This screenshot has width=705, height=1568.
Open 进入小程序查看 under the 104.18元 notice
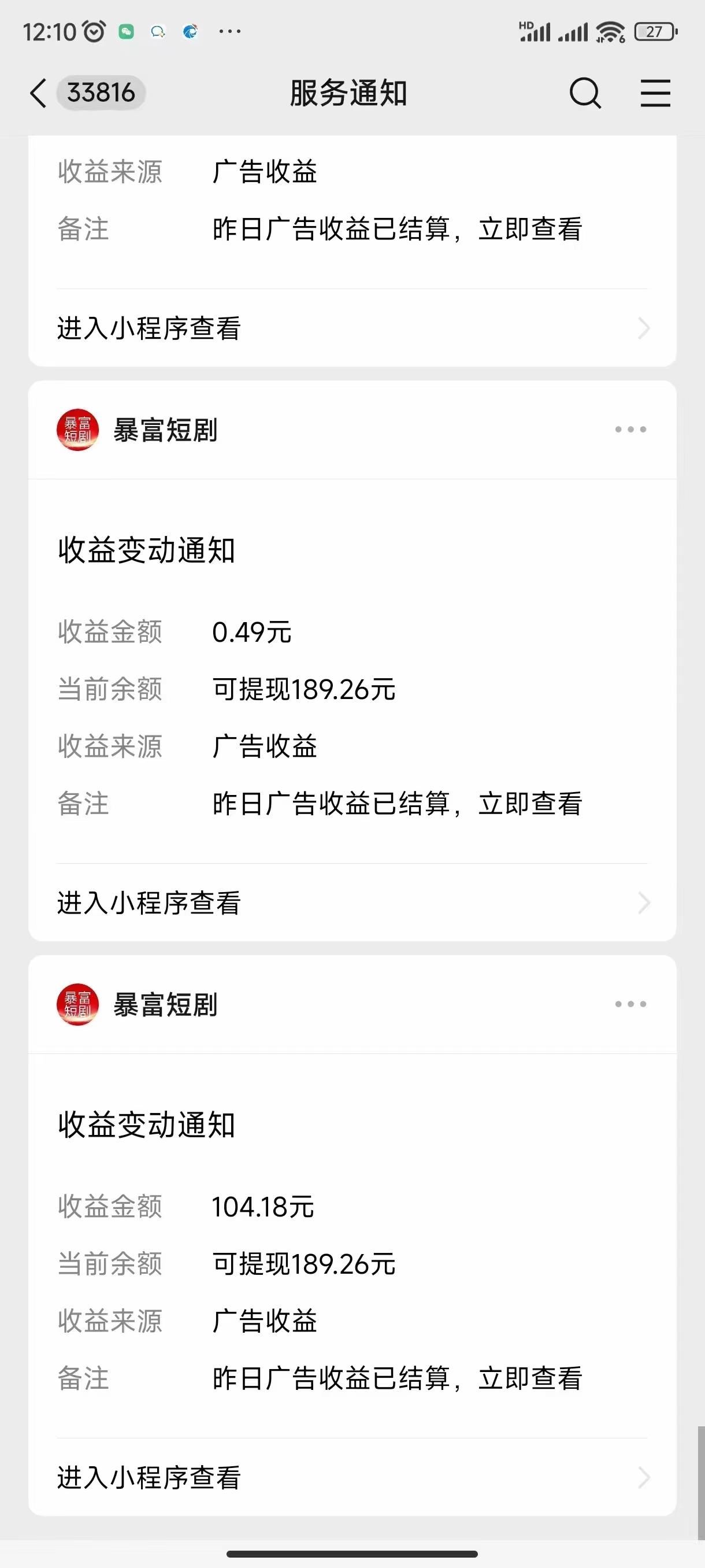coord(352,1477)
